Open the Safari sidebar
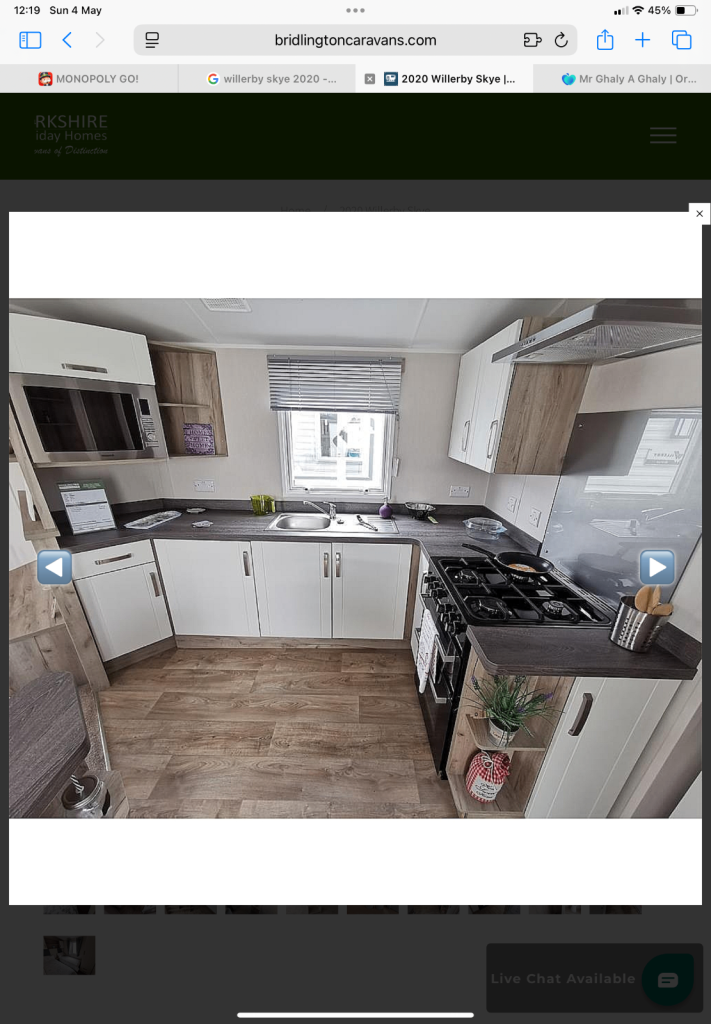 [30, 40]
